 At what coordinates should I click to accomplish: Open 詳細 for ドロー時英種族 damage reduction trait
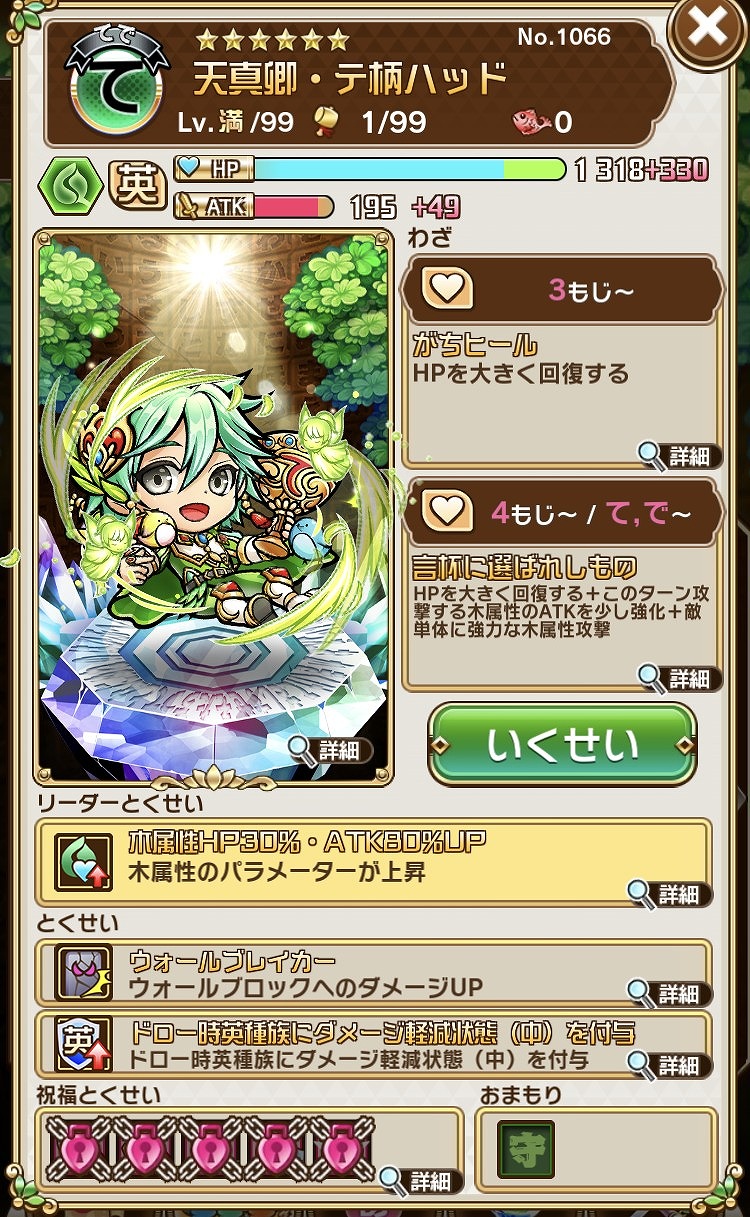pyautogui.click(x=670, y=1062)
